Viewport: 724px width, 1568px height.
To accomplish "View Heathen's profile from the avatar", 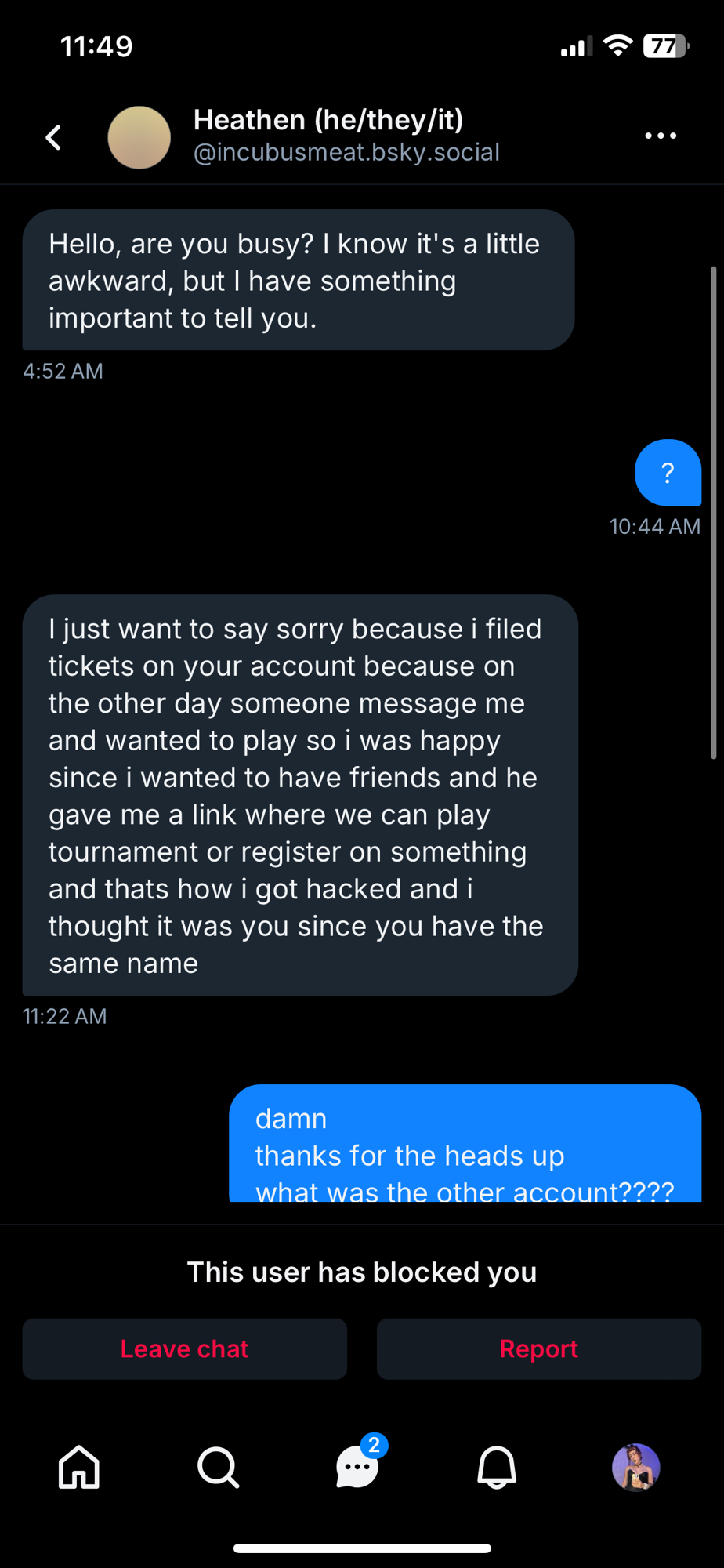I will click(139, 137).
